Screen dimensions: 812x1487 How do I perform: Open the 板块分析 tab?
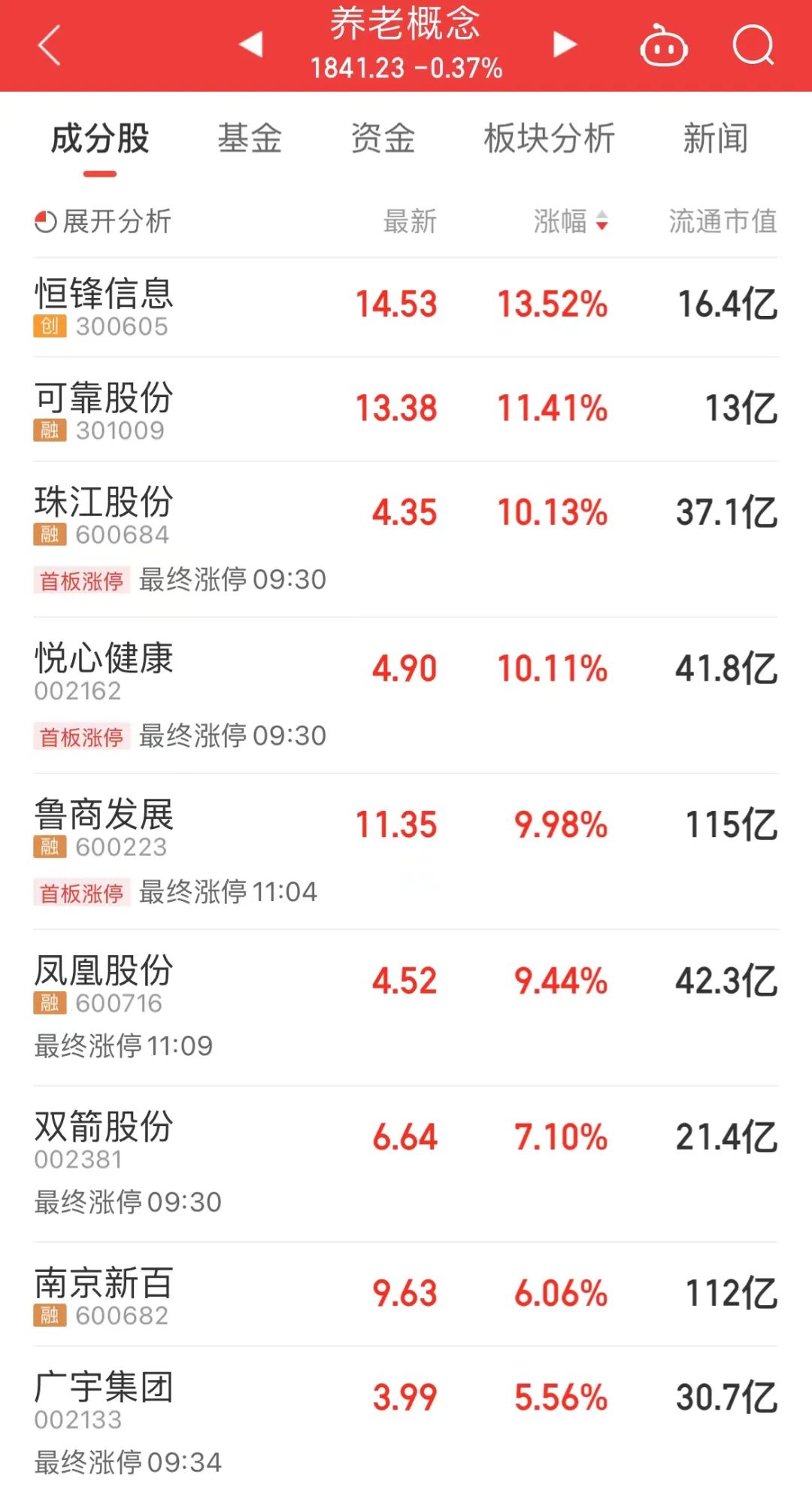click(x=549, y=139)
